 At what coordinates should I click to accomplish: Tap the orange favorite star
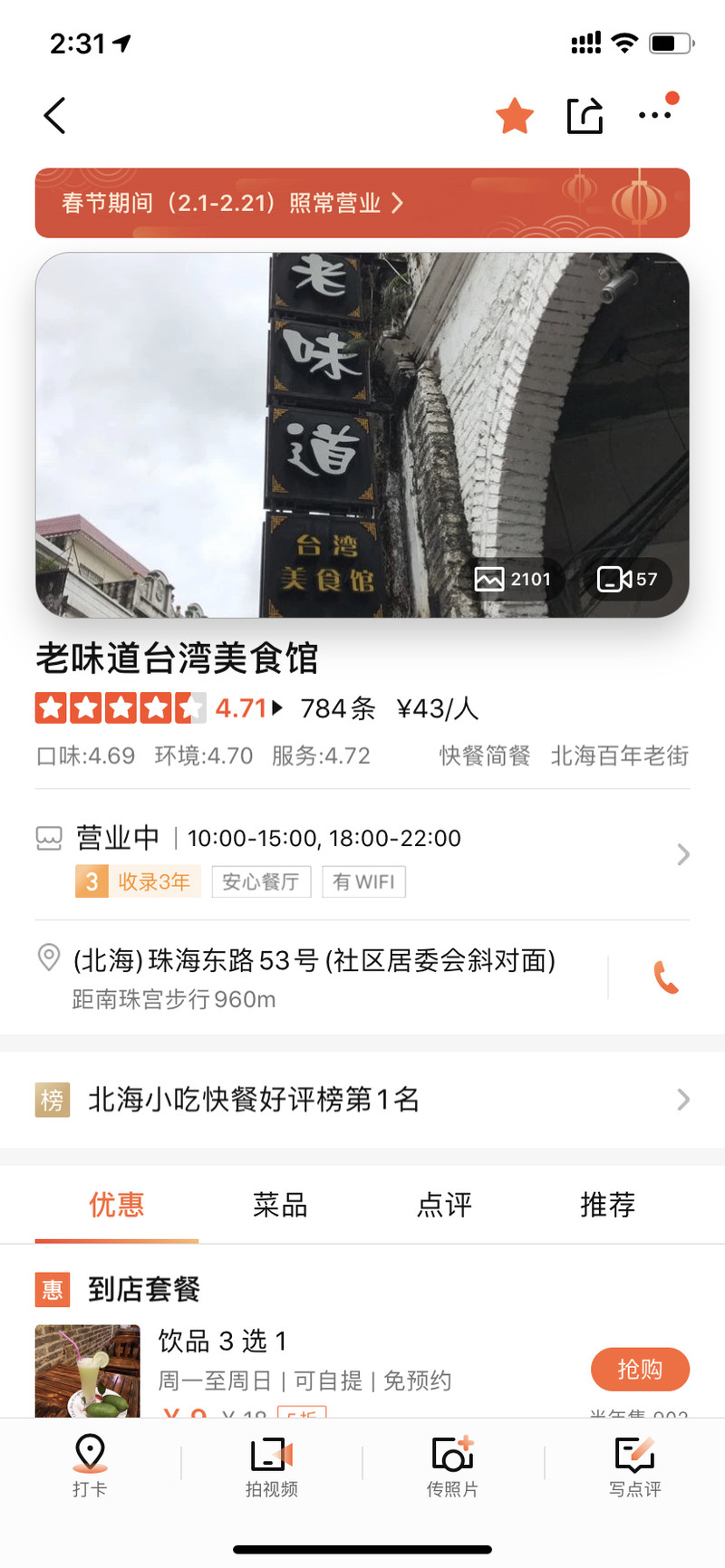click(515, 116)
